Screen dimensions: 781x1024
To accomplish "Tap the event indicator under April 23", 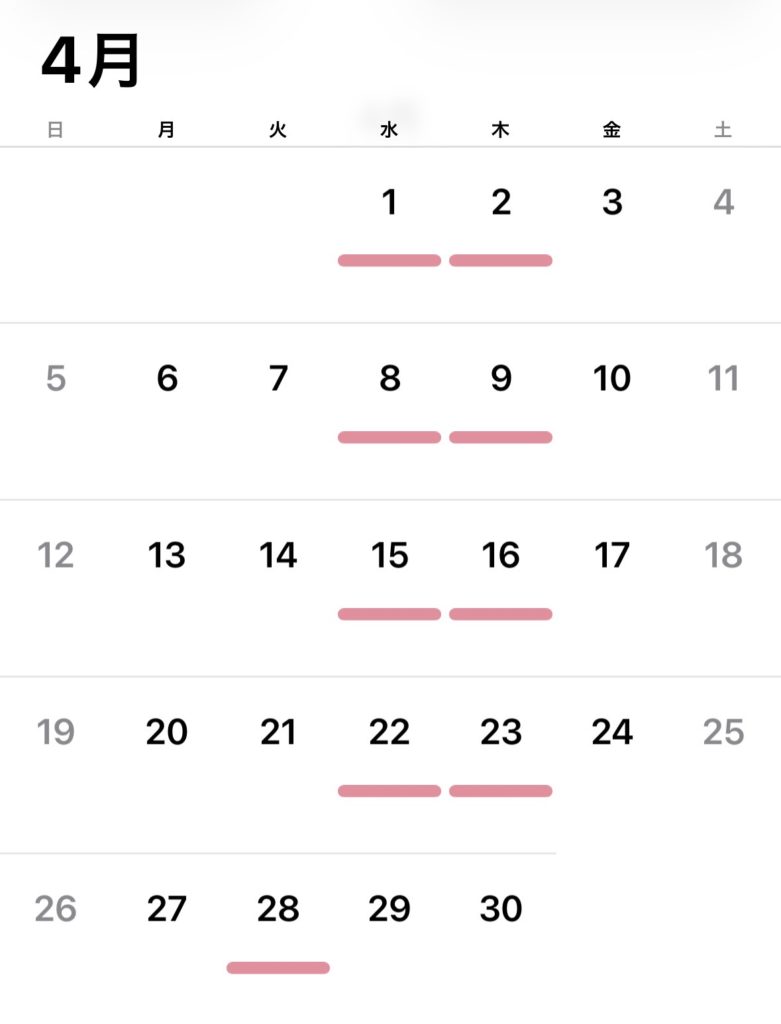I will point(500,790).
